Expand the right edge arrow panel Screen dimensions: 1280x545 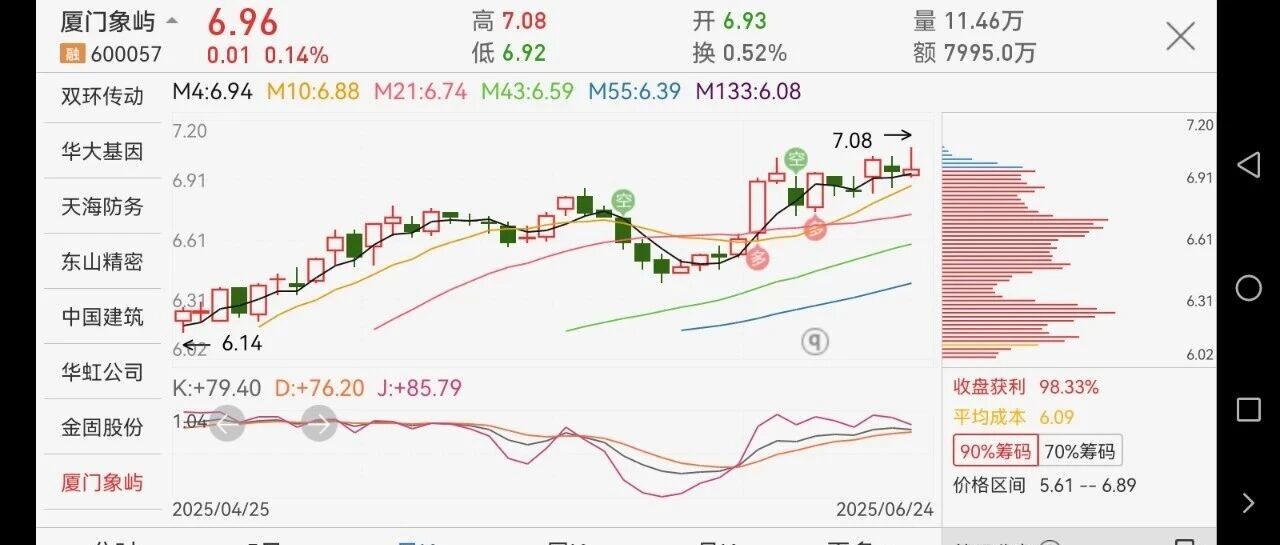(1248, 502)
